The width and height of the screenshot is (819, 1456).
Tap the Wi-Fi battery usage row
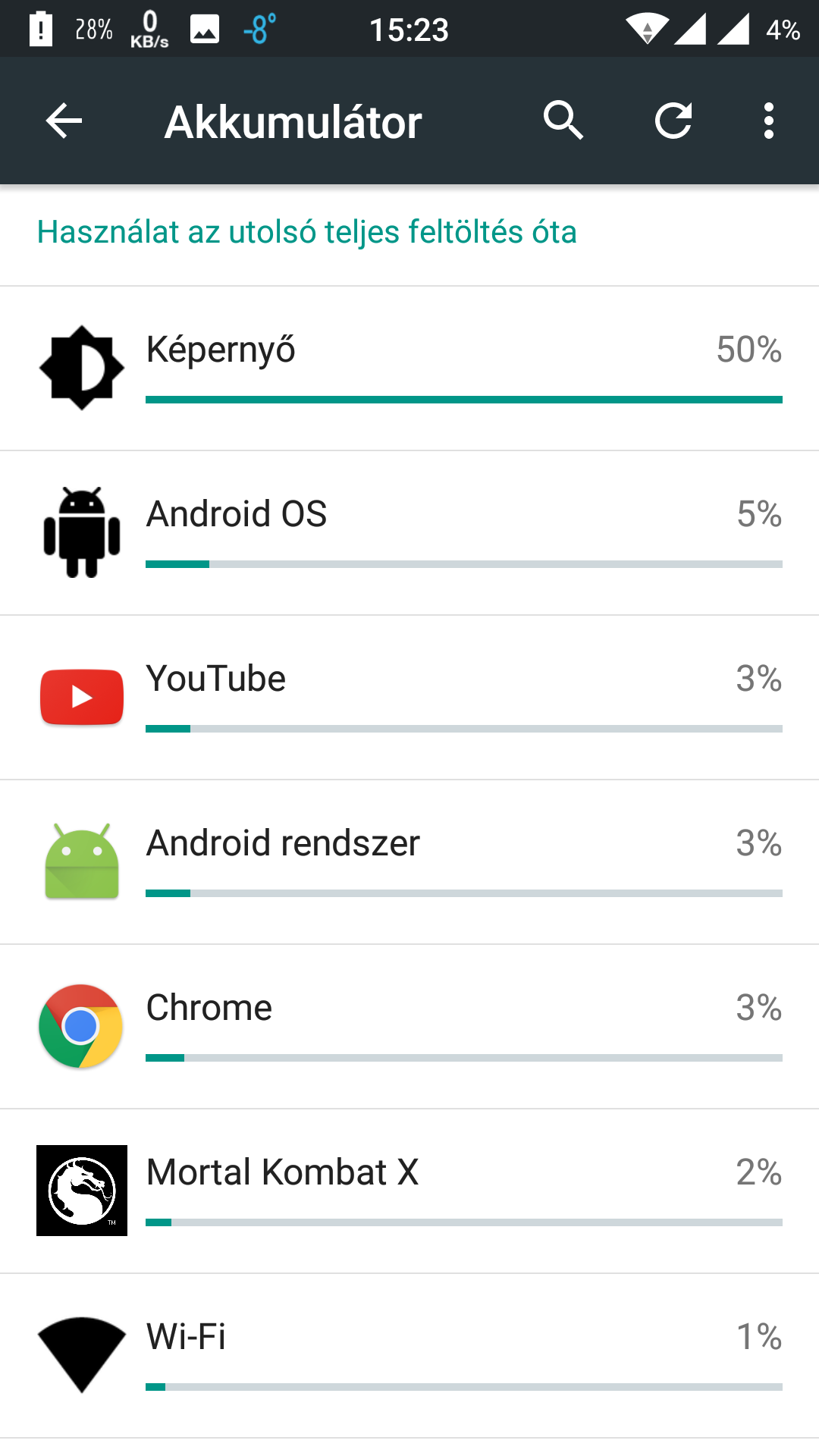[409, 1356]
